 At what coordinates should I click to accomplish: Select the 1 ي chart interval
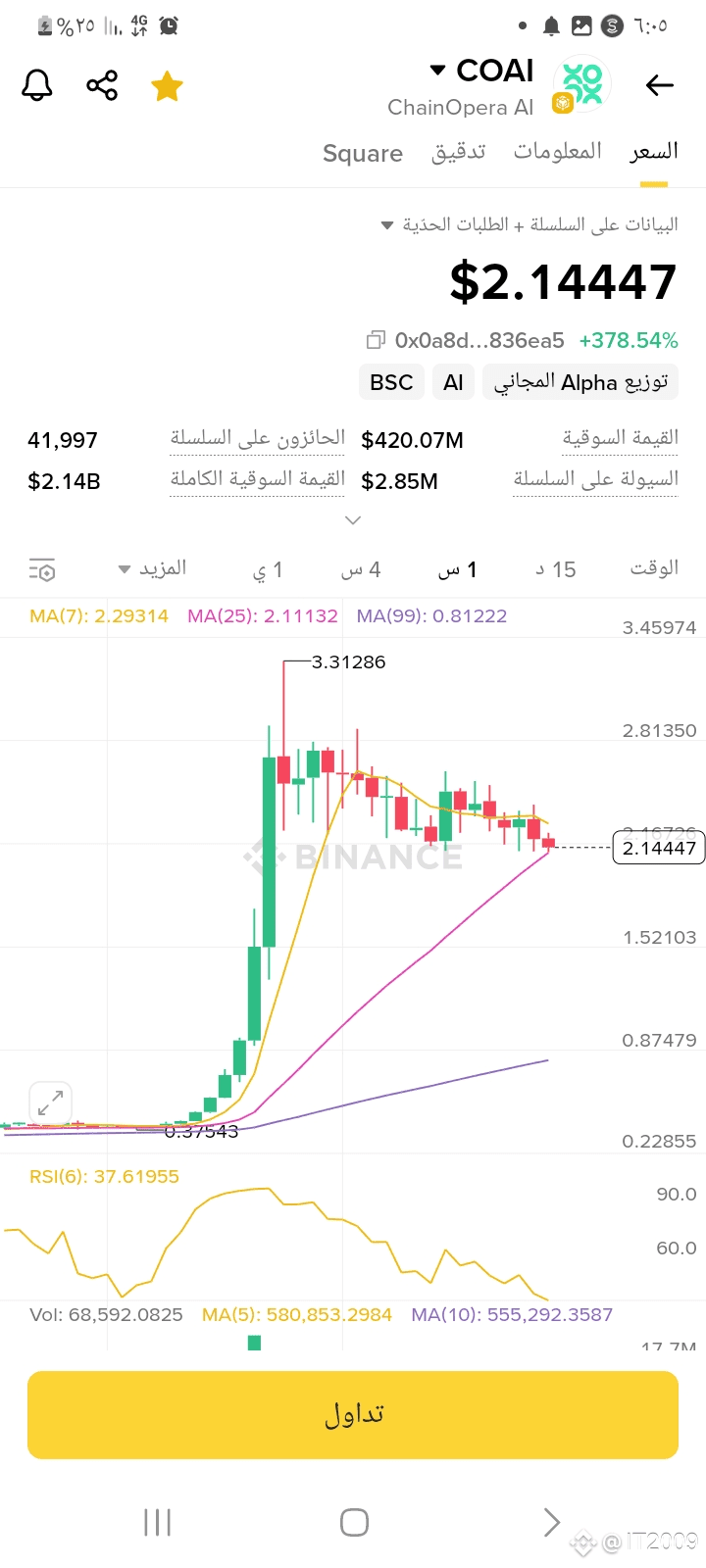click(x=268, y=569)
